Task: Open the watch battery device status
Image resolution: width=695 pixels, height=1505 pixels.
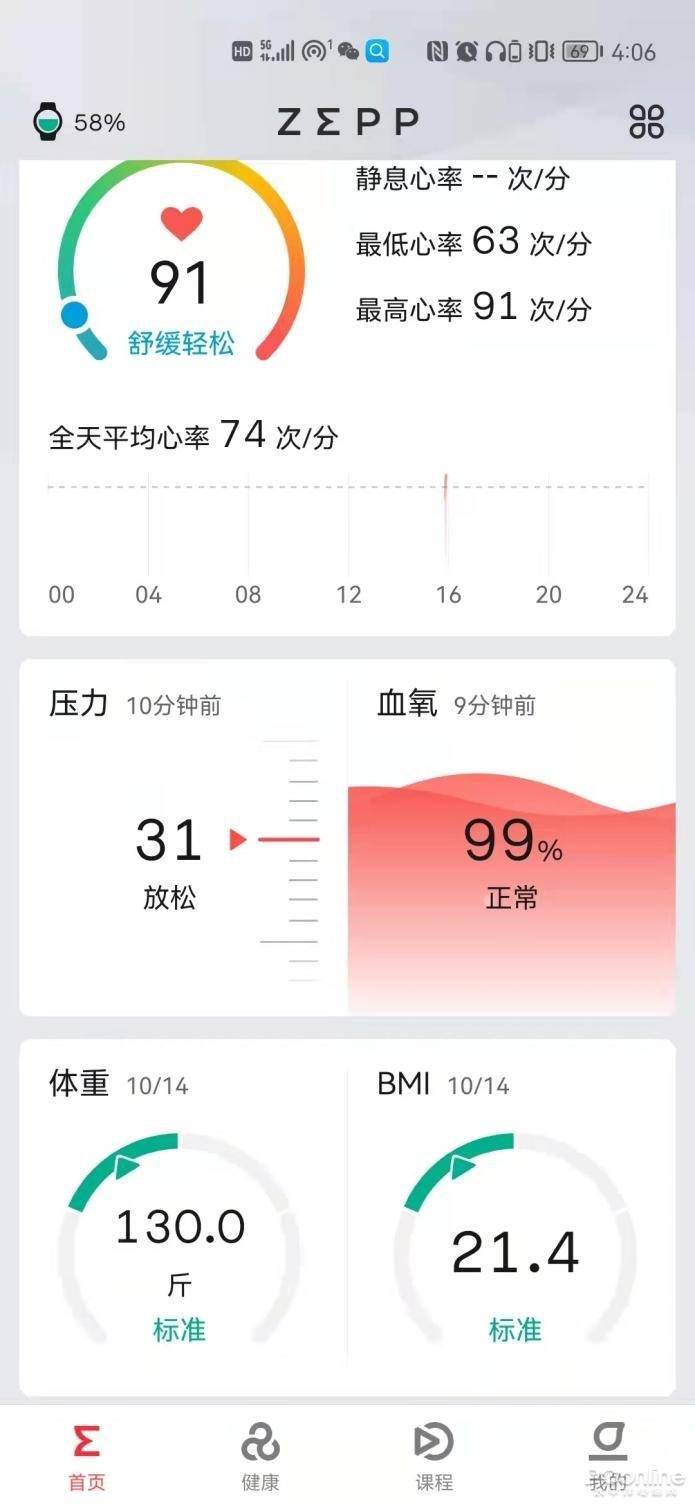Action: point(79,122)
